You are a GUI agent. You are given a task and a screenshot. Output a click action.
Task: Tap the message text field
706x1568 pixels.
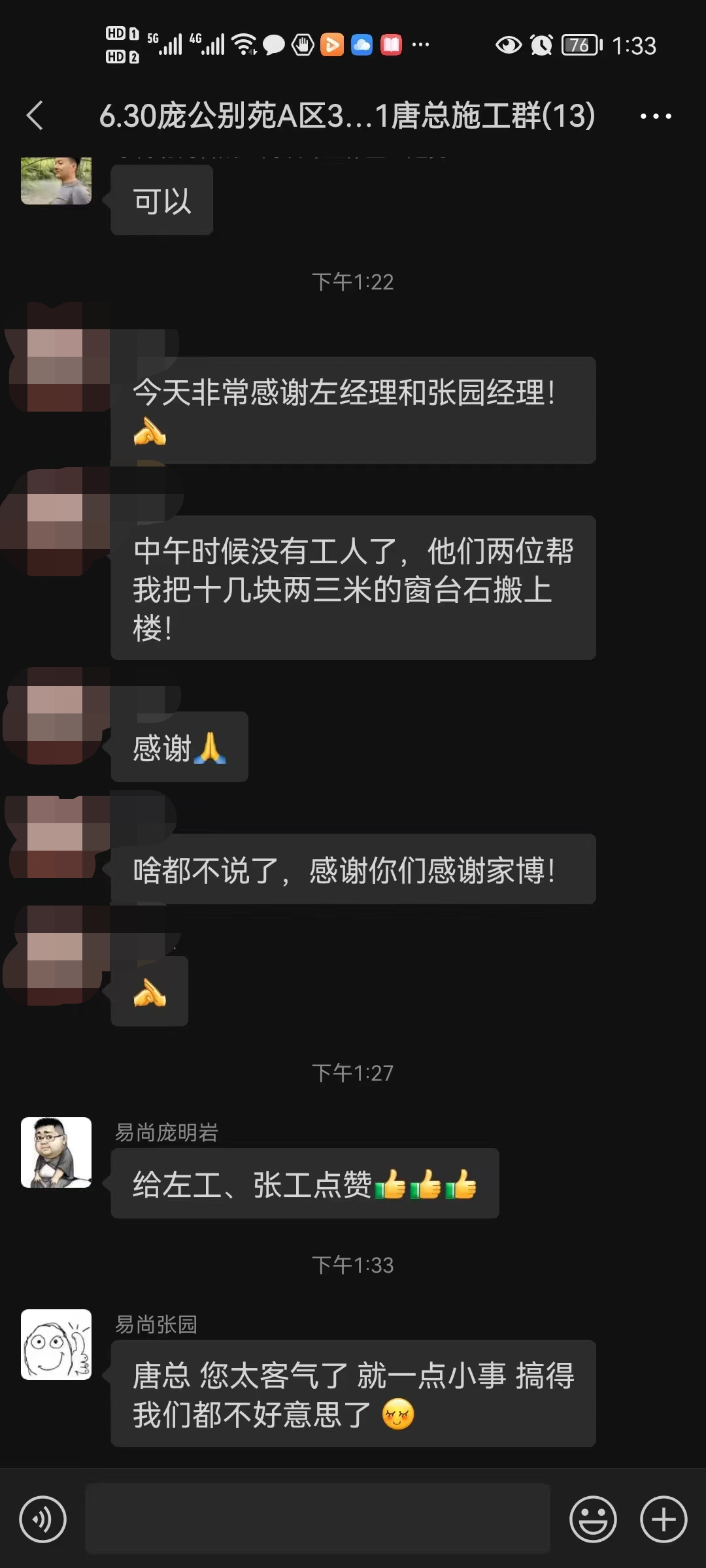pyautogui.click(x=318, y=1519)
